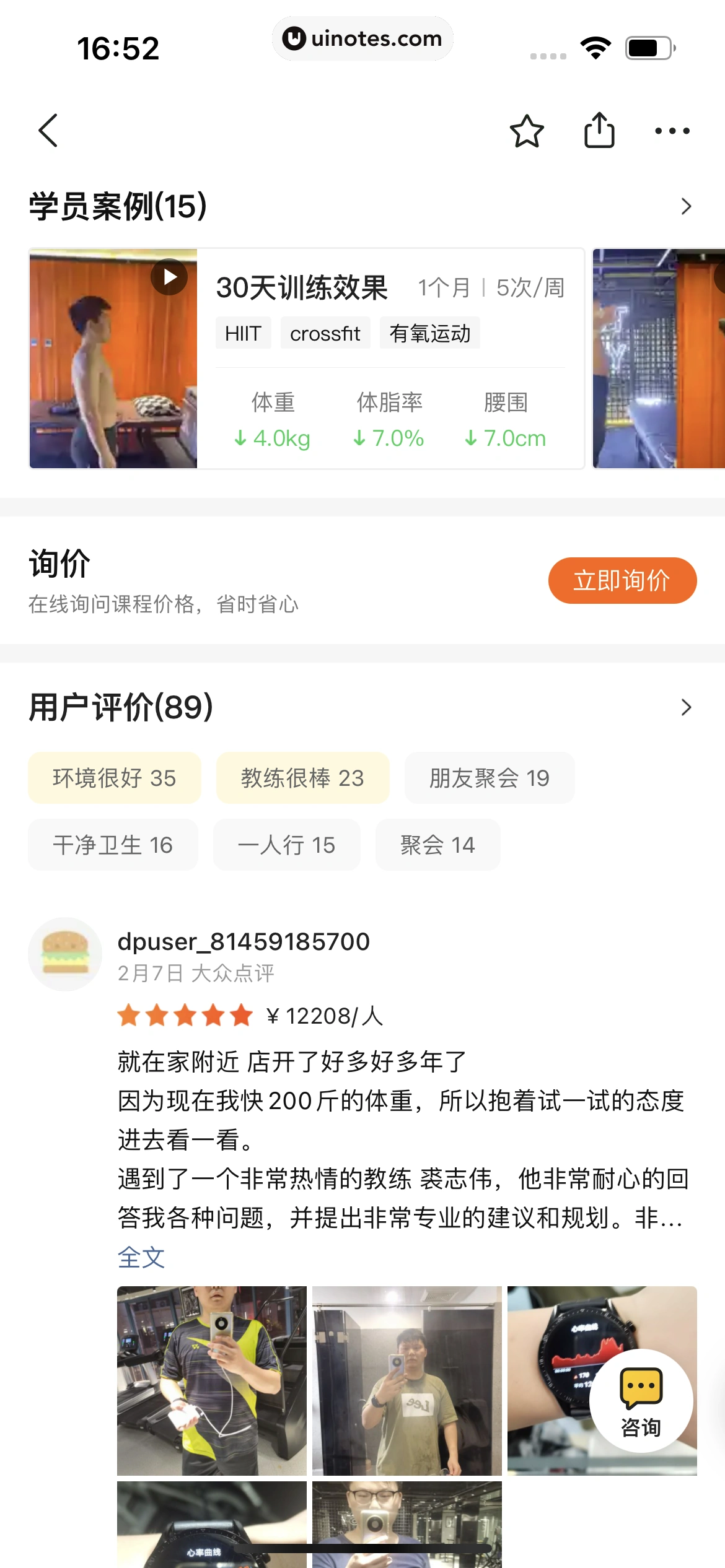Image resolution: width=725 pixels, height=1568 pixels.
Task: Expand the review with 全文 link
Action: click(x=141, y=1257)
